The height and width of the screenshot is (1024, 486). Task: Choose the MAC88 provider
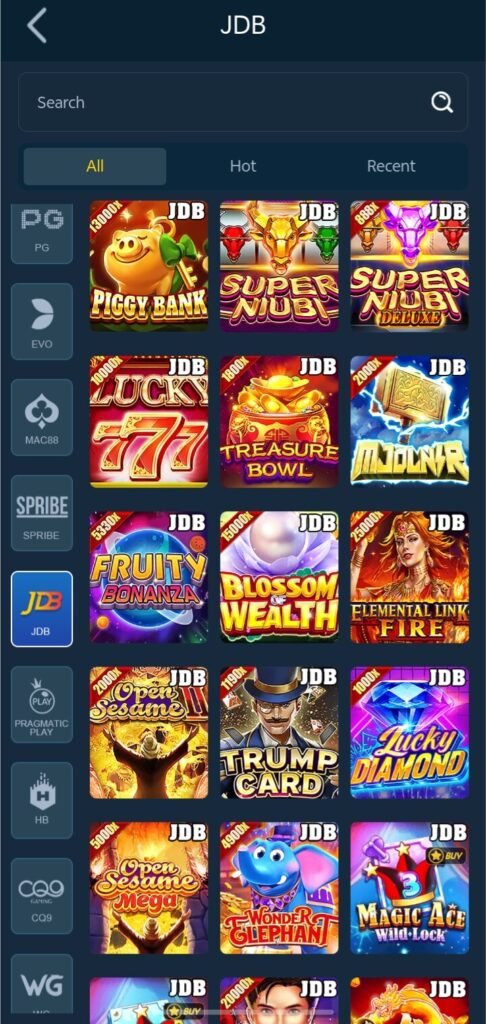(x=42, y=417)
